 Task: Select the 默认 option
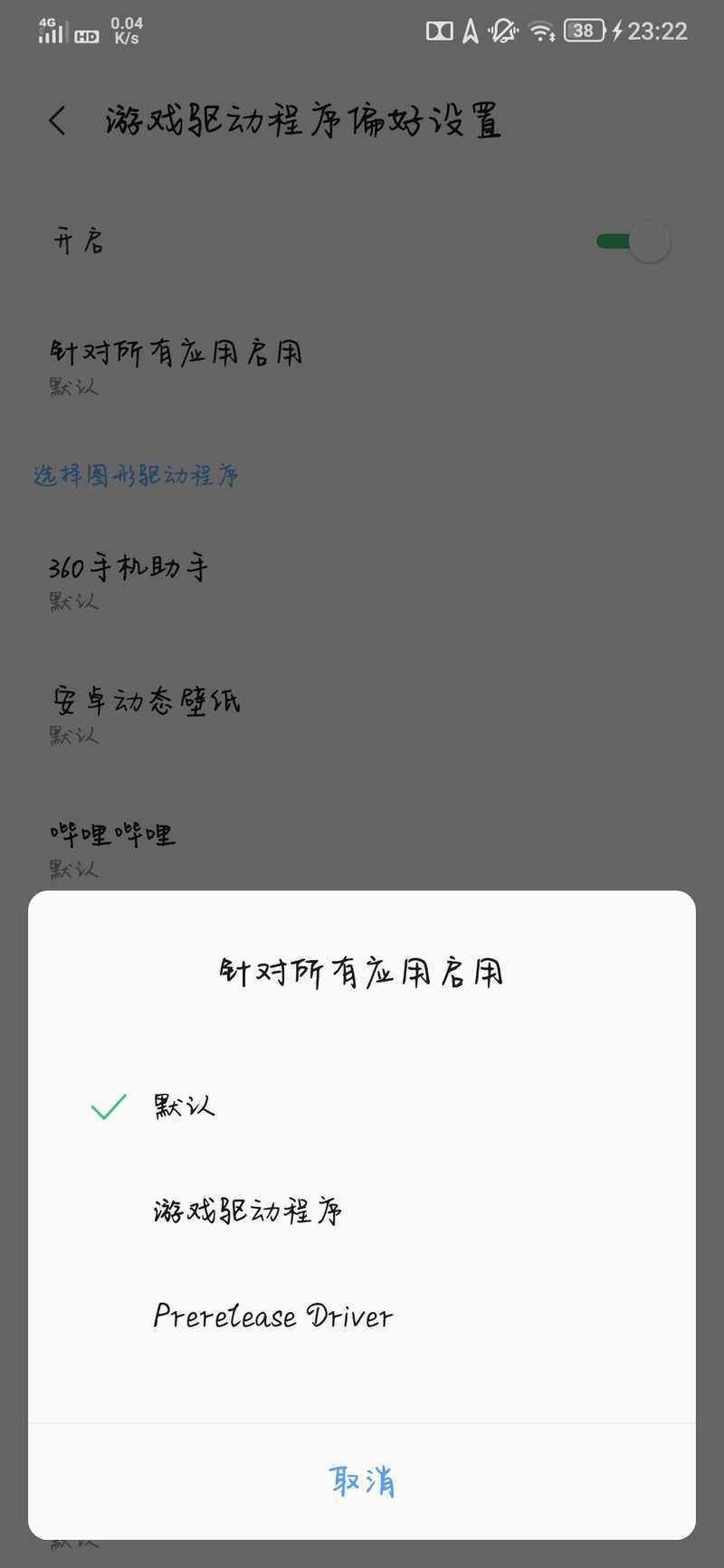[362, 1106]
